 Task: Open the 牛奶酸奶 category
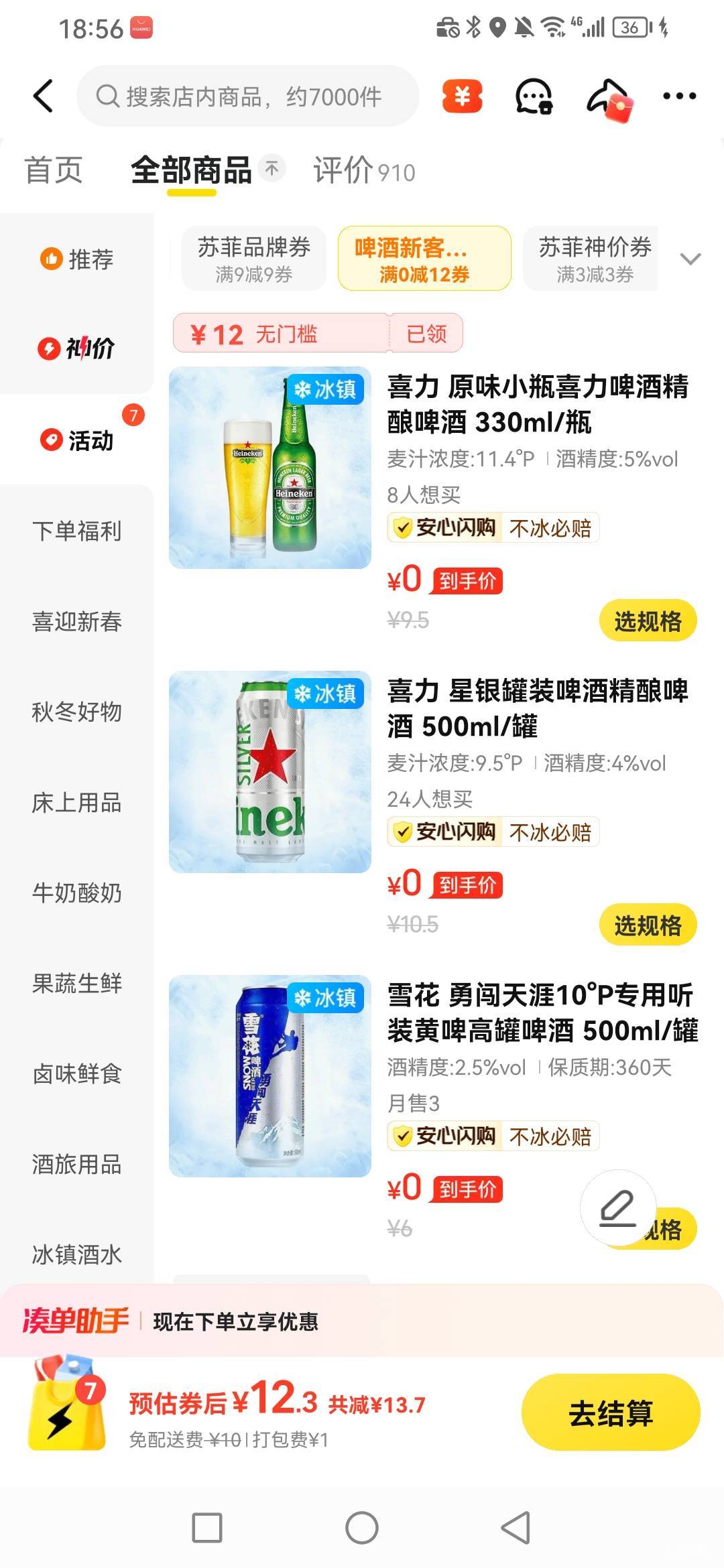(77, 893)
